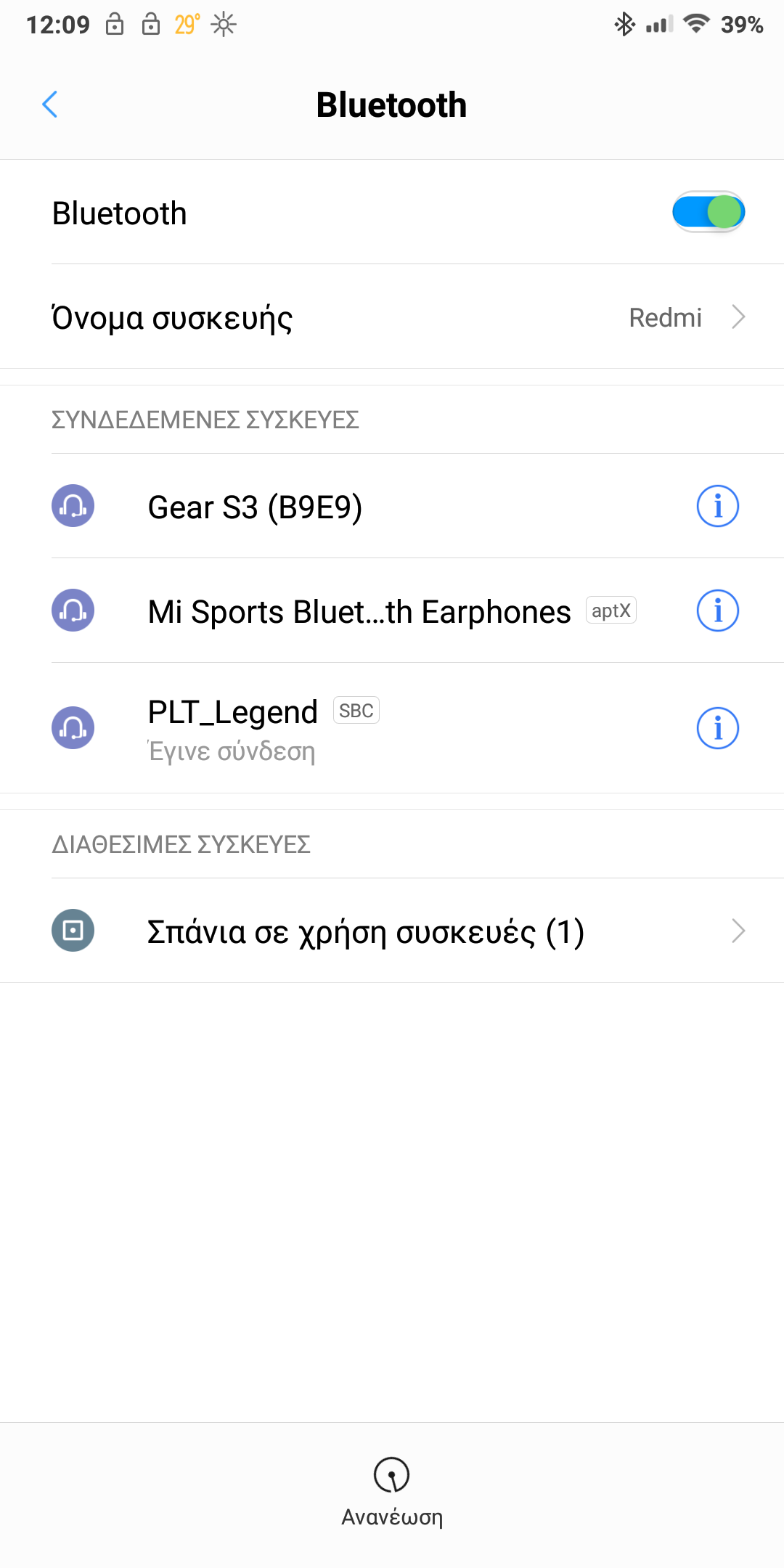Screen dimensions: 784x1568
Task: Tap the Ανανέωση refresh button
Action: pyautogui.click(x=392, y=1491)
